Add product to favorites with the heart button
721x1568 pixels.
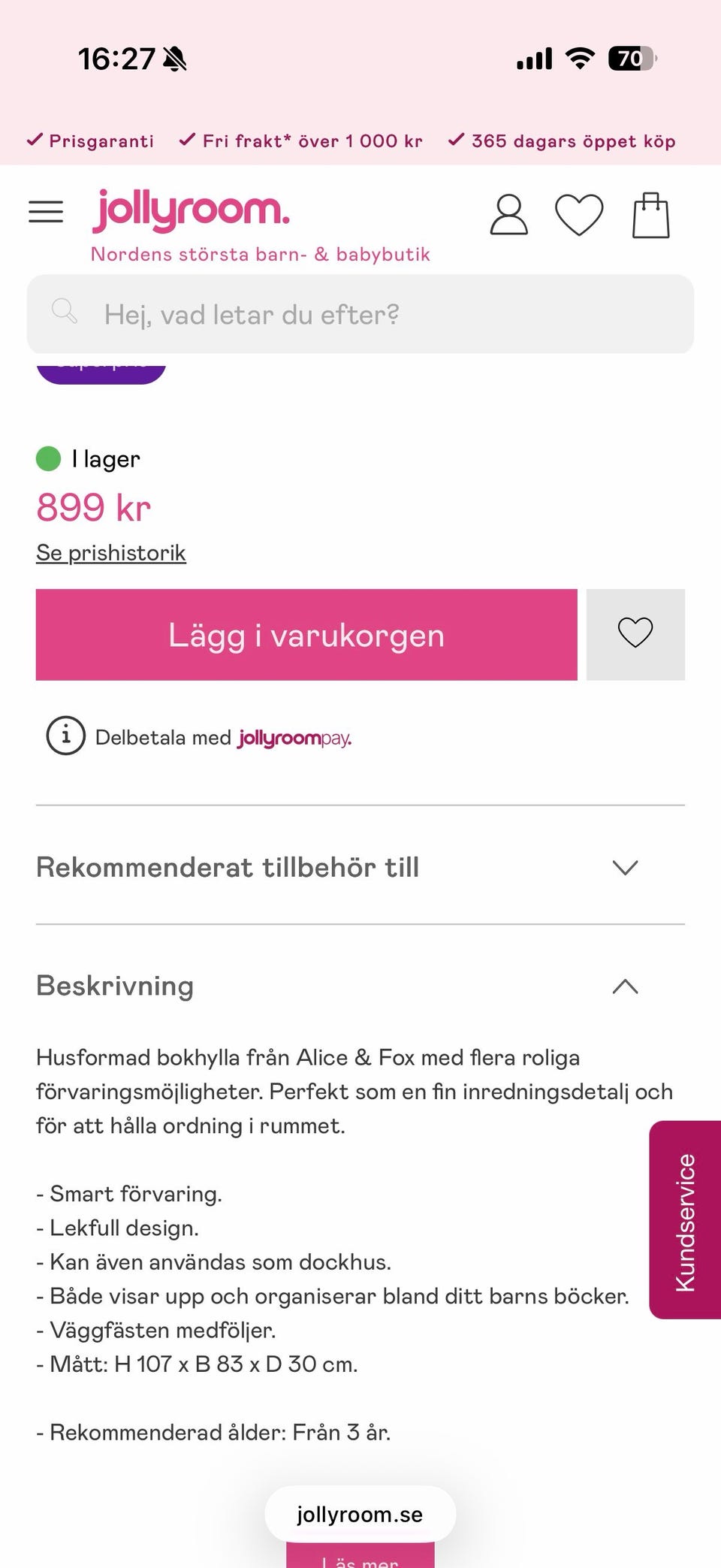635,633
